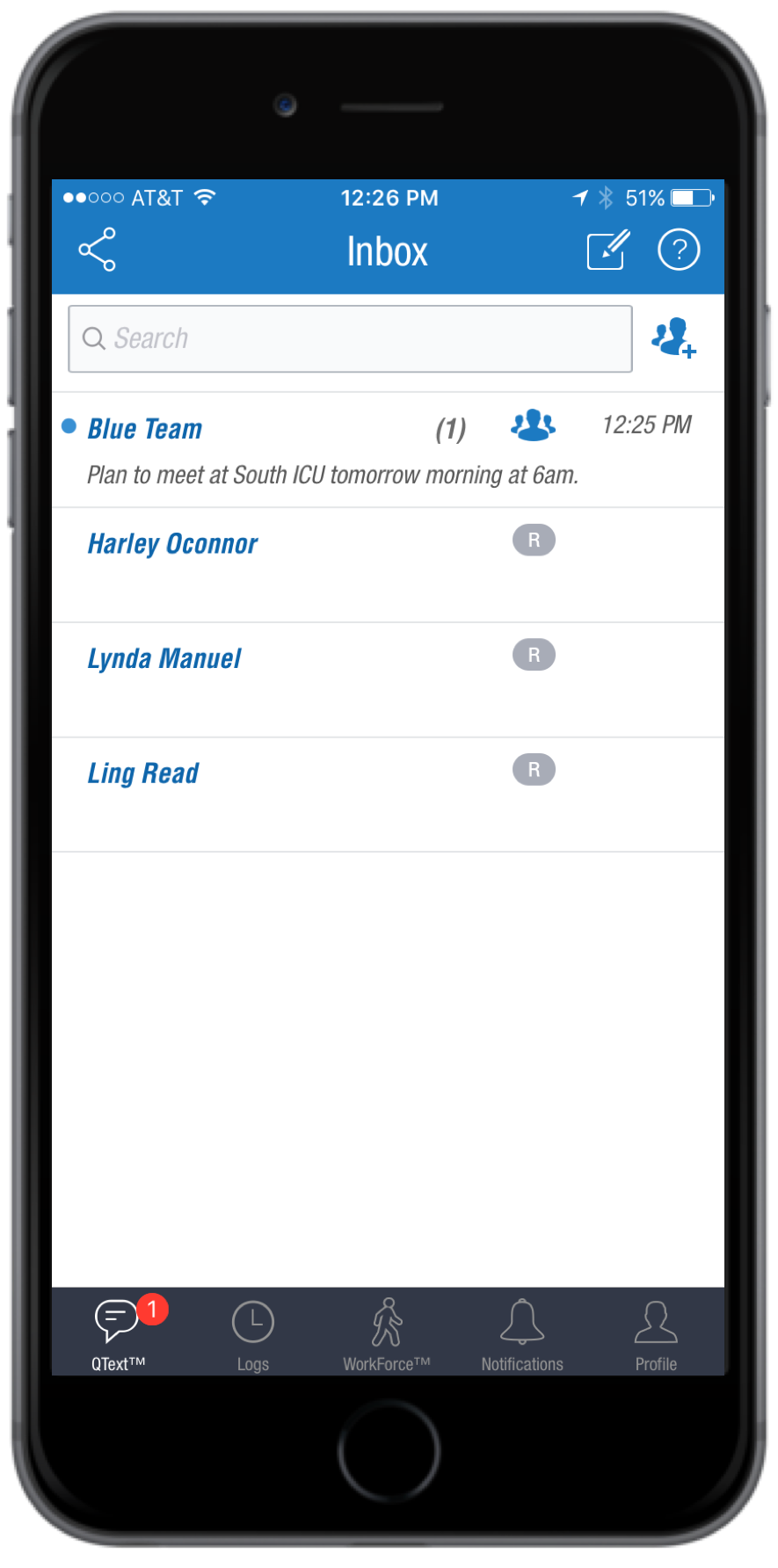Open chat with Harley Oconnor
The image size is (778, 1568).
(388, 565)
